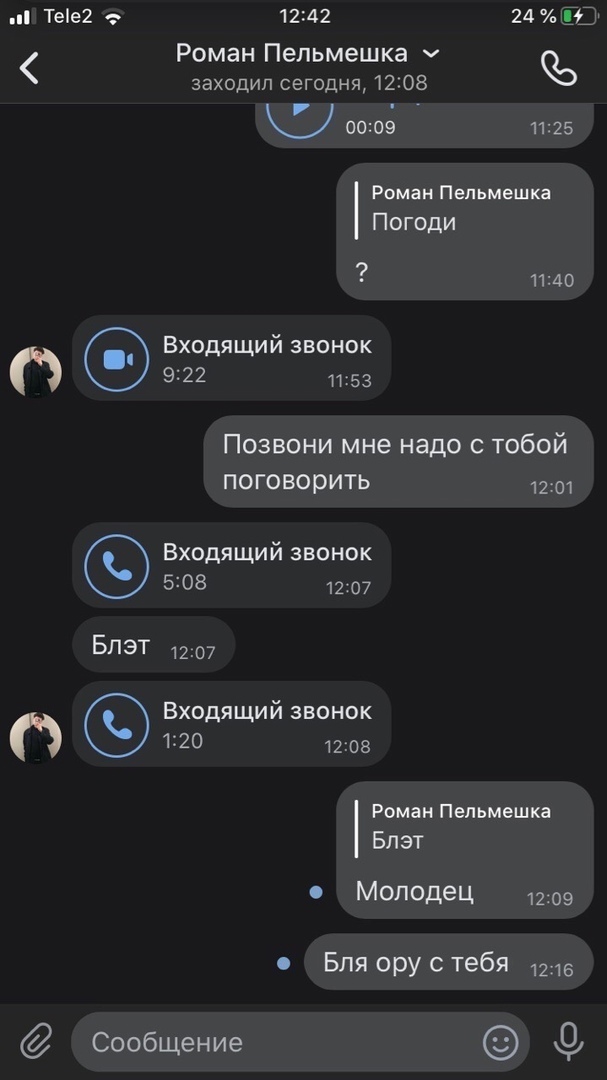The image size is (607, 1080).
Task: Open sender avatar next to 9:22 call
Action: [x=36, y=371]
